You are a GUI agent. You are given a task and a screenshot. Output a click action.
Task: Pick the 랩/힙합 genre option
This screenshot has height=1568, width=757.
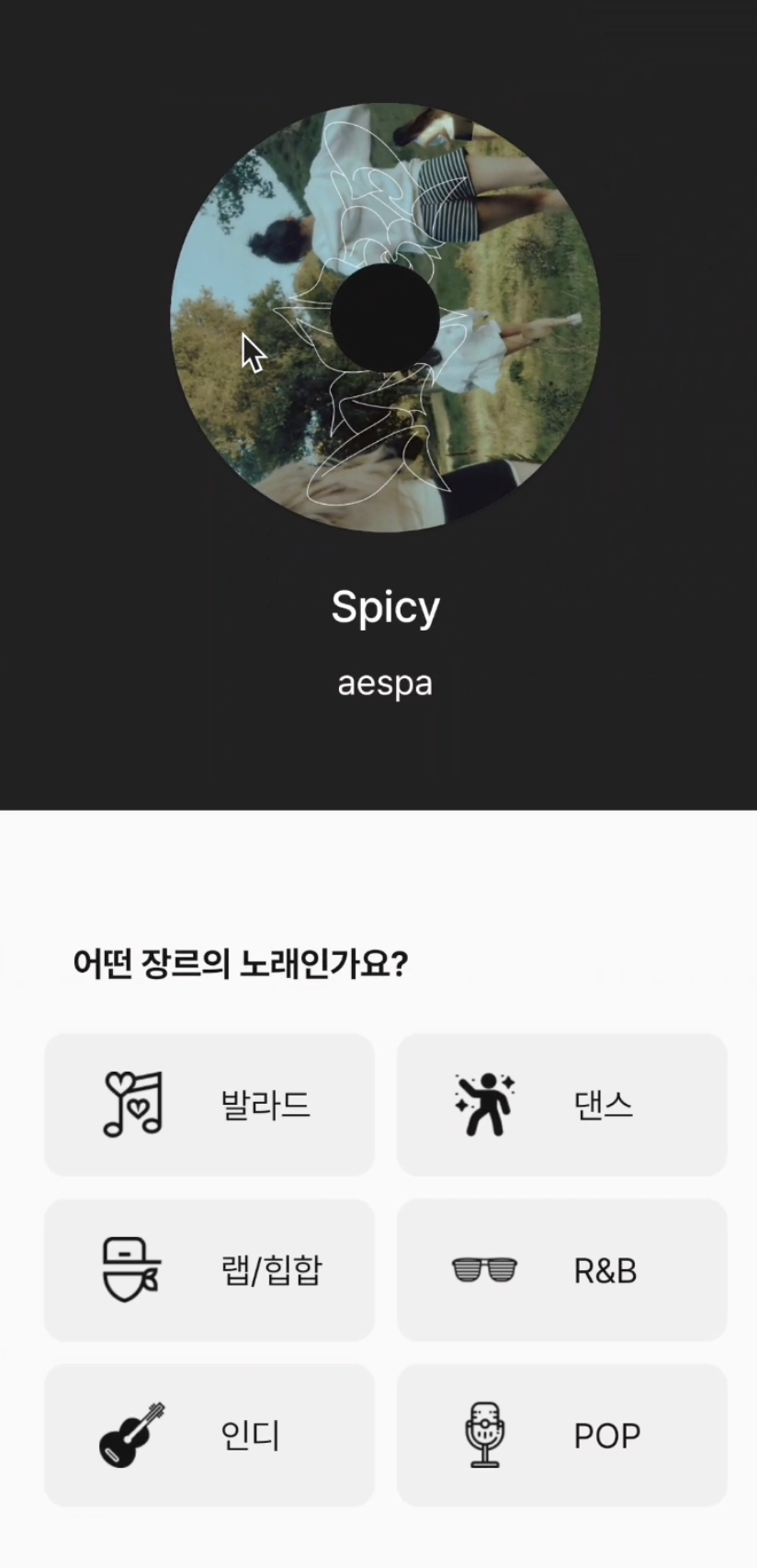tap(209, 1269)
